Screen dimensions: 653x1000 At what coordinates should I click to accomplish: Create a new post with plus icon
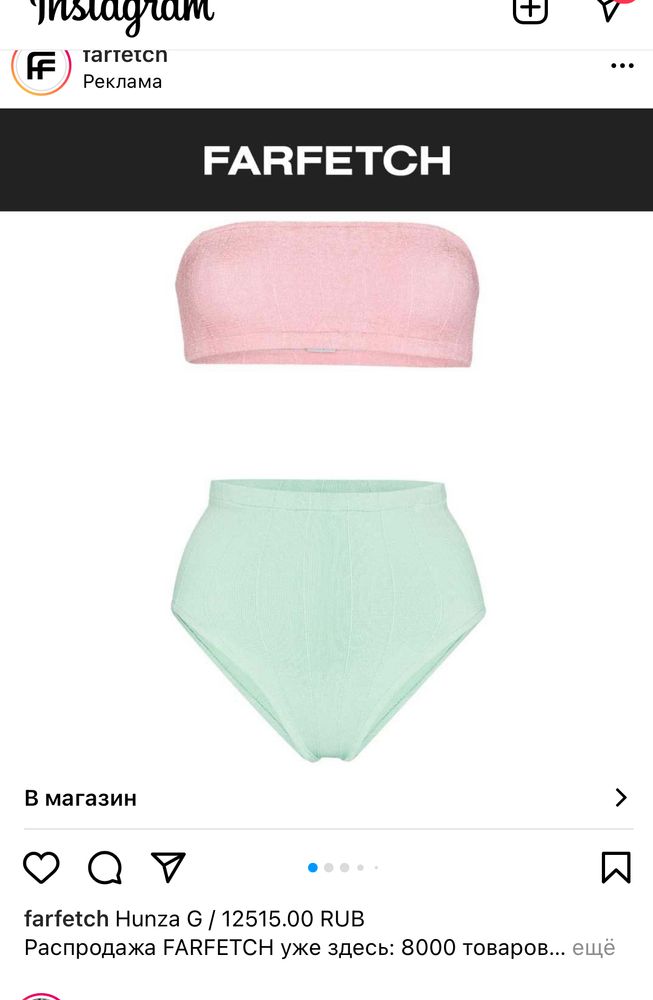tap(530, 10)
